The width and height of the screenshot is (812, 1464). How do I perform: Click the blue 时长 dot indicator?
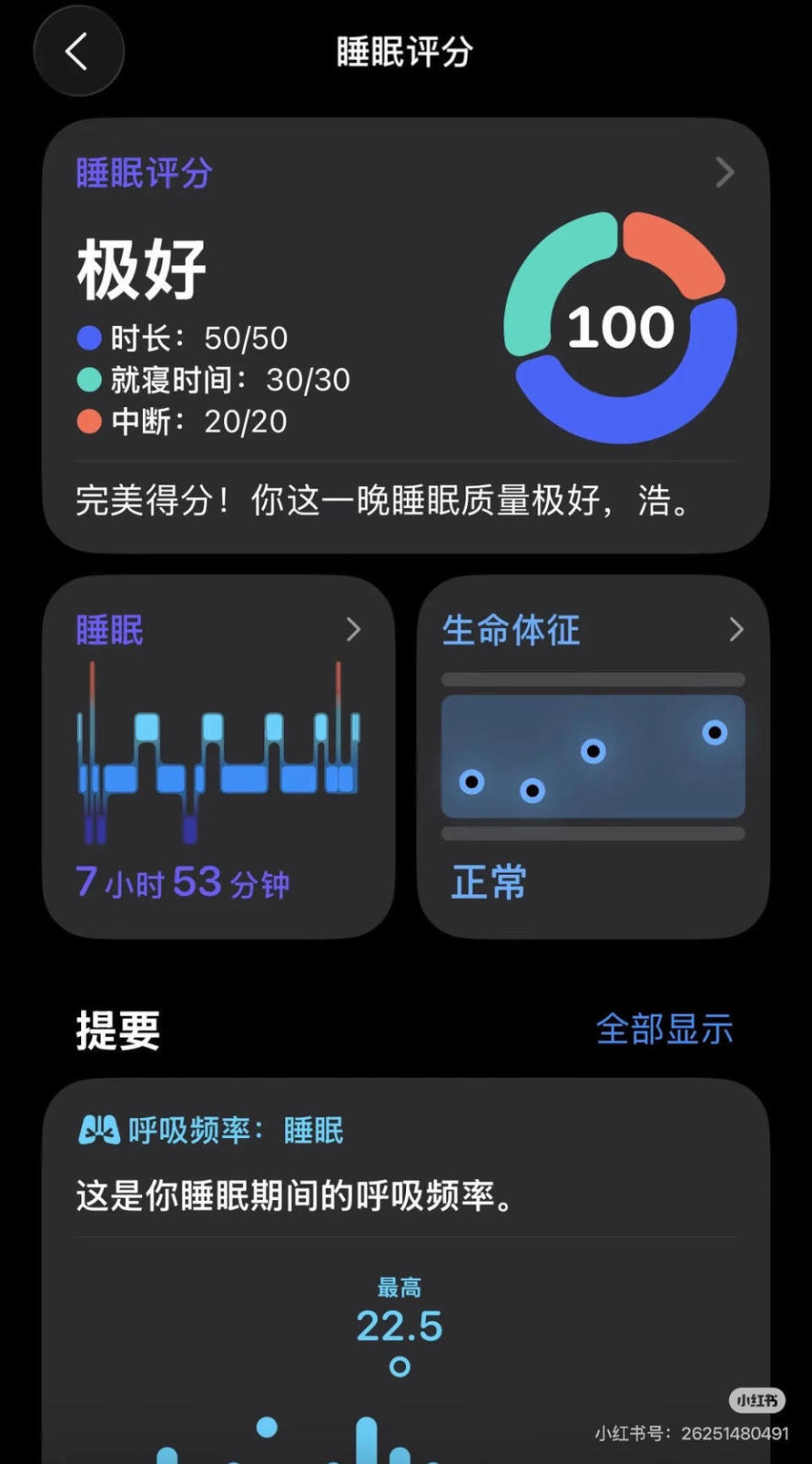pyautogui.click(x=87, y=338)
